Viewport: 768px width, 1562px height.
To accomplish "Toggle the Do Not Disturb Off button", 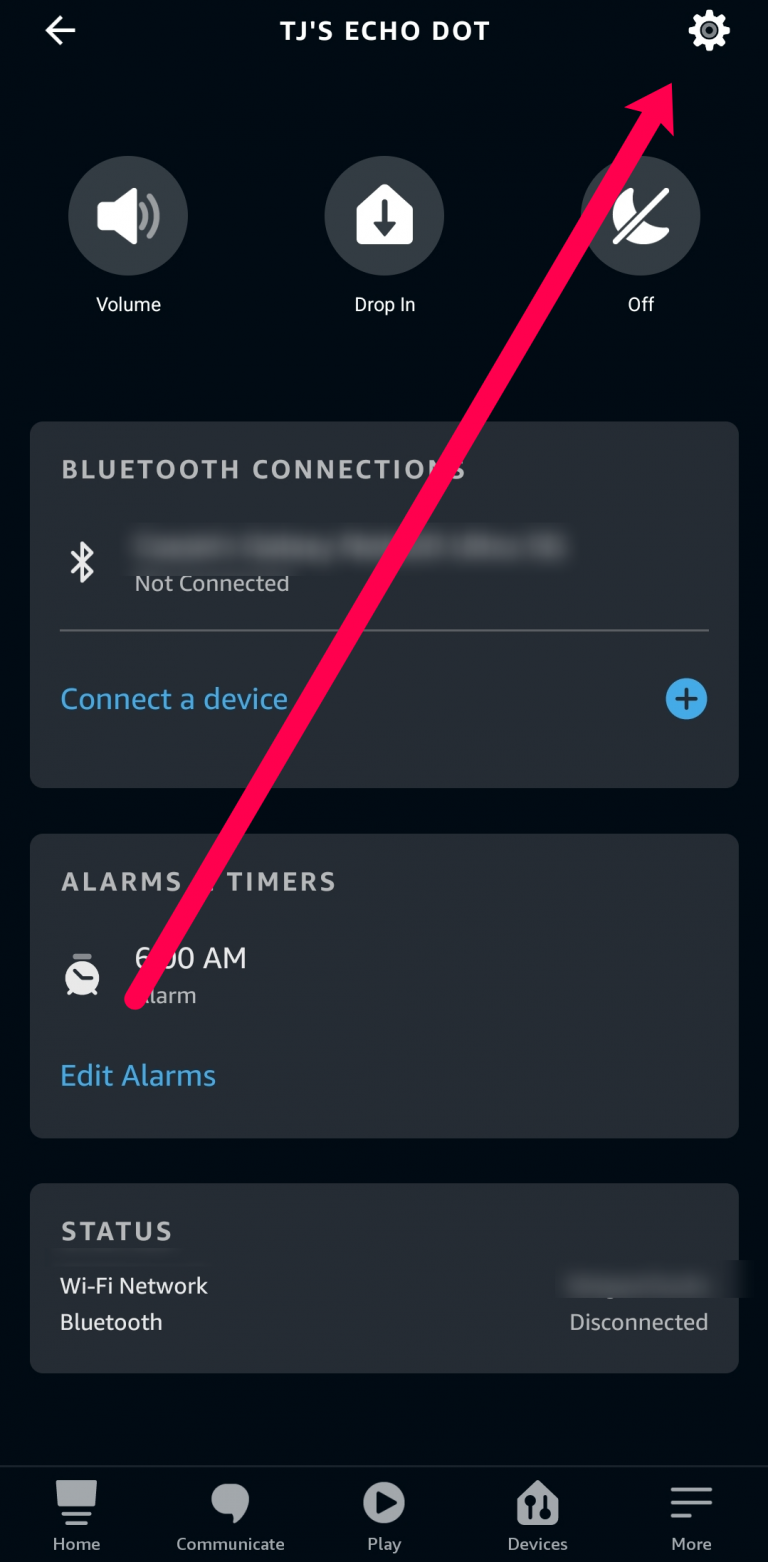I will pyautogui.click(x=640, y=216).
